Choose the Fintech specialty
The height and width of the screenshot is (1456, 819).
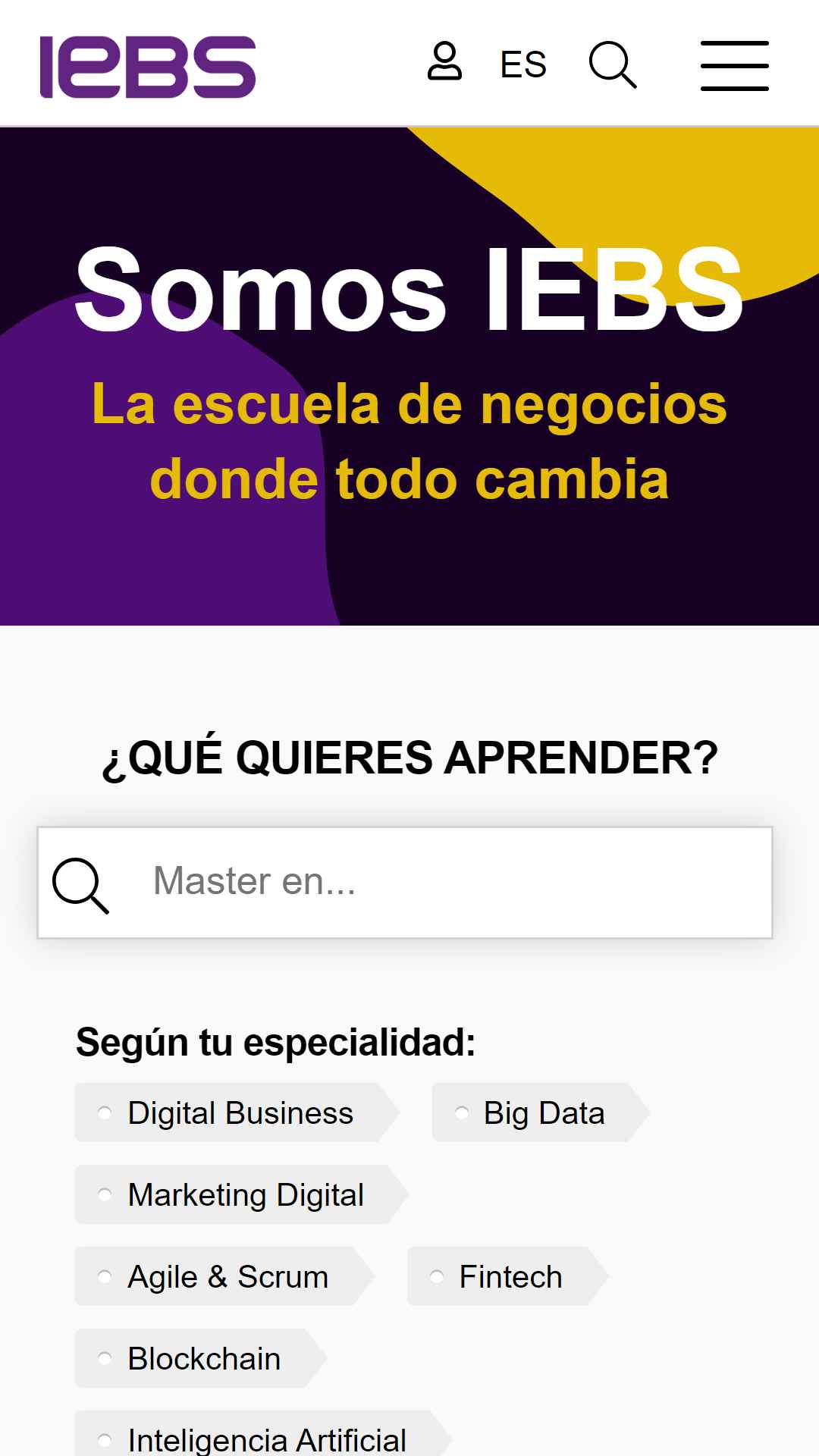(507, 1276)
